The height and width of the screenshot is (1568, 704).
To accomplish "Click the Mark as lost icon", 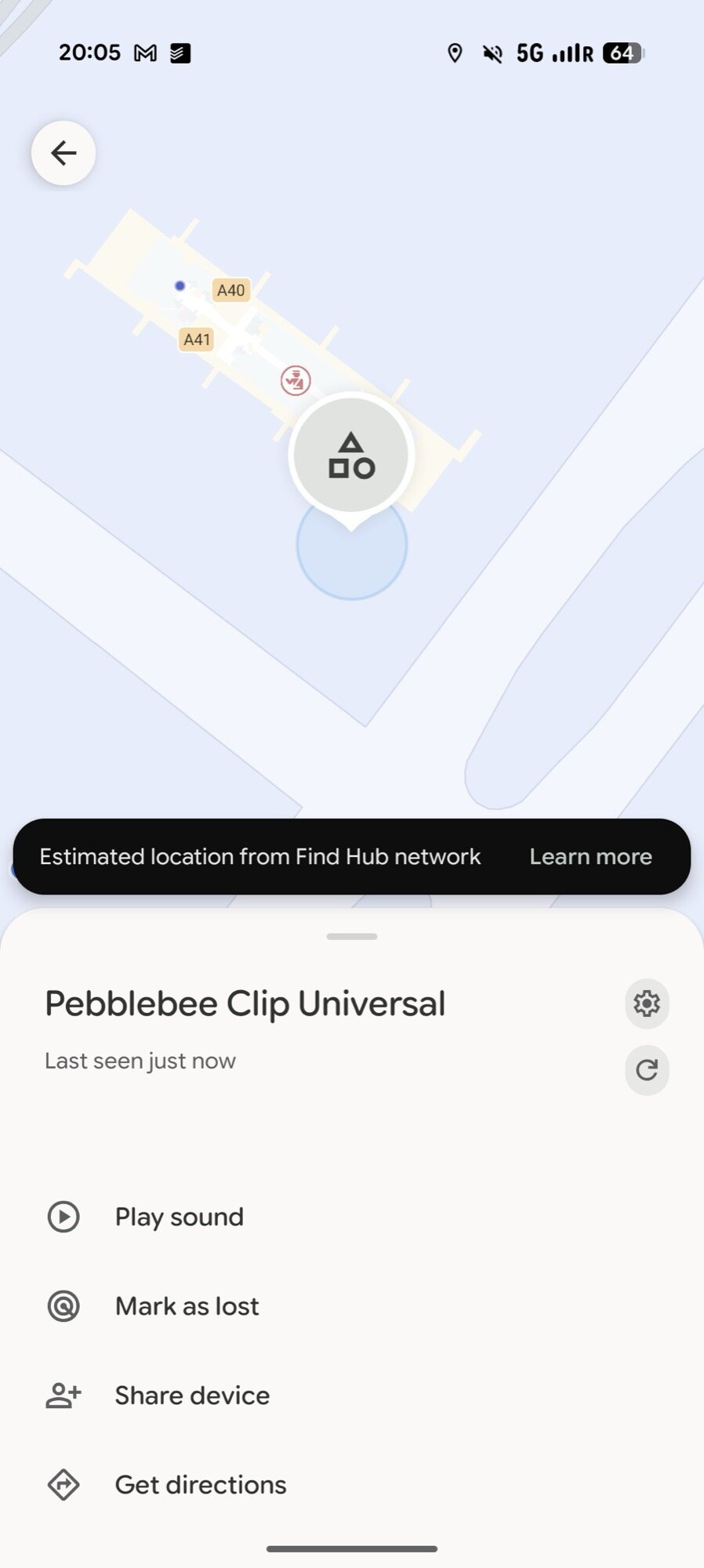I will (x=63, y=1307).
